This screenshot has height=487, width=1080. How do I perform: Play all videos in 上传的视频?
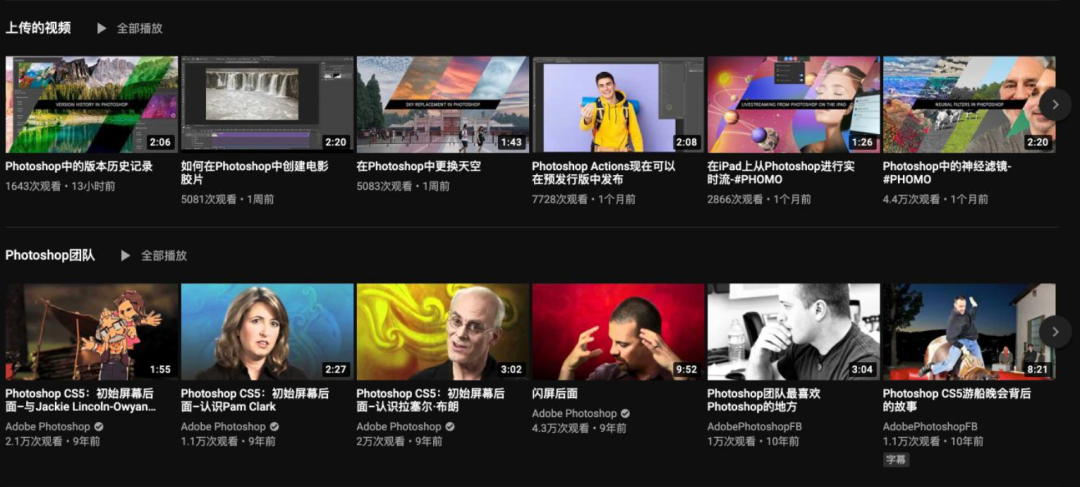pyautogui.click(x=129, y=28)
